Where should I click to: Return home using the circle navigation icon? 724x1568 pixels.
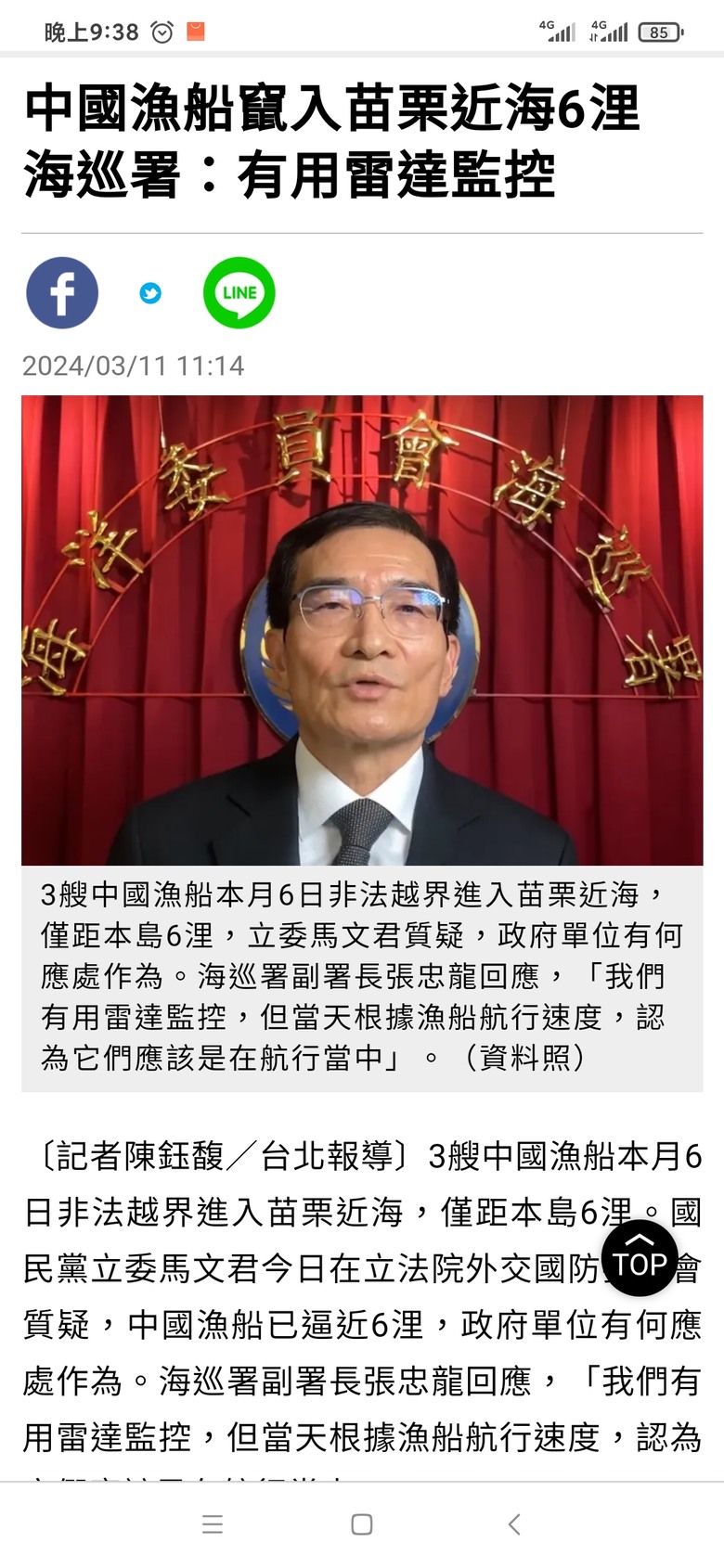click(362, 1523)
